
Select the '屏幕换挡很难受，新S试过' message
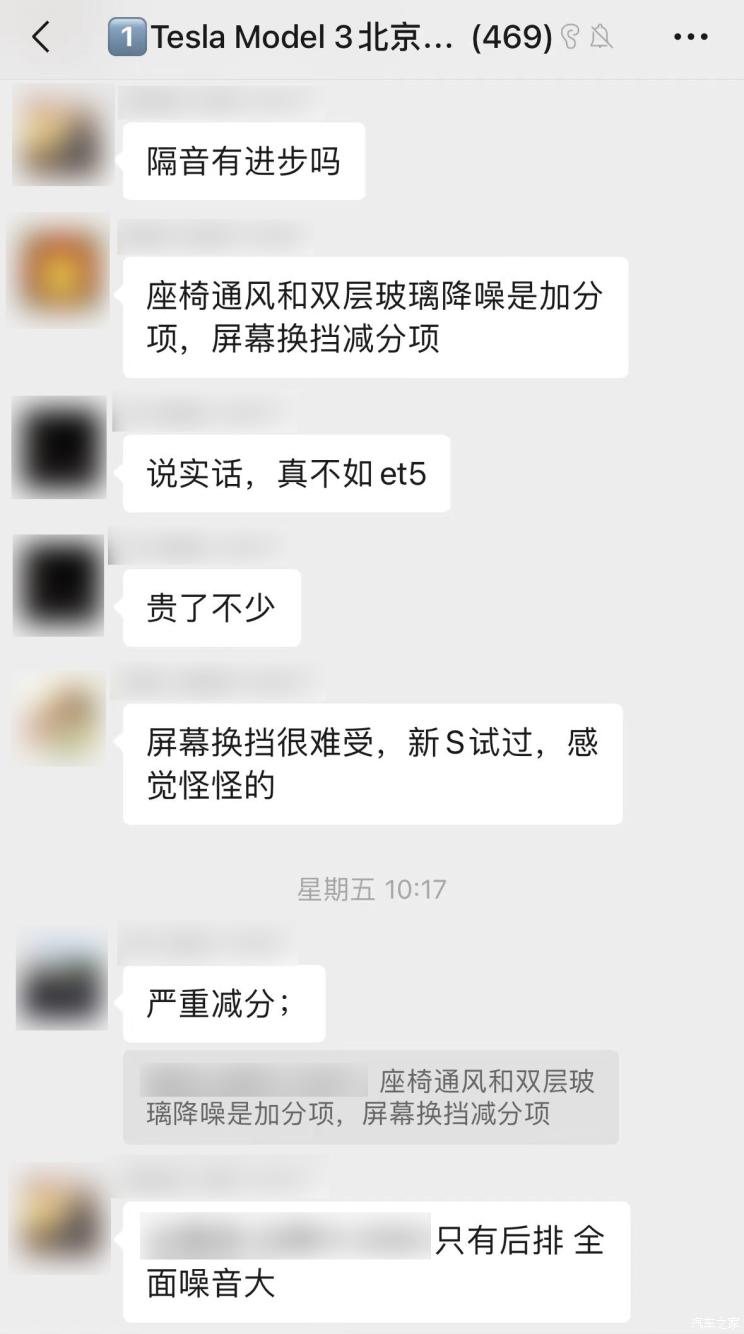372,763
